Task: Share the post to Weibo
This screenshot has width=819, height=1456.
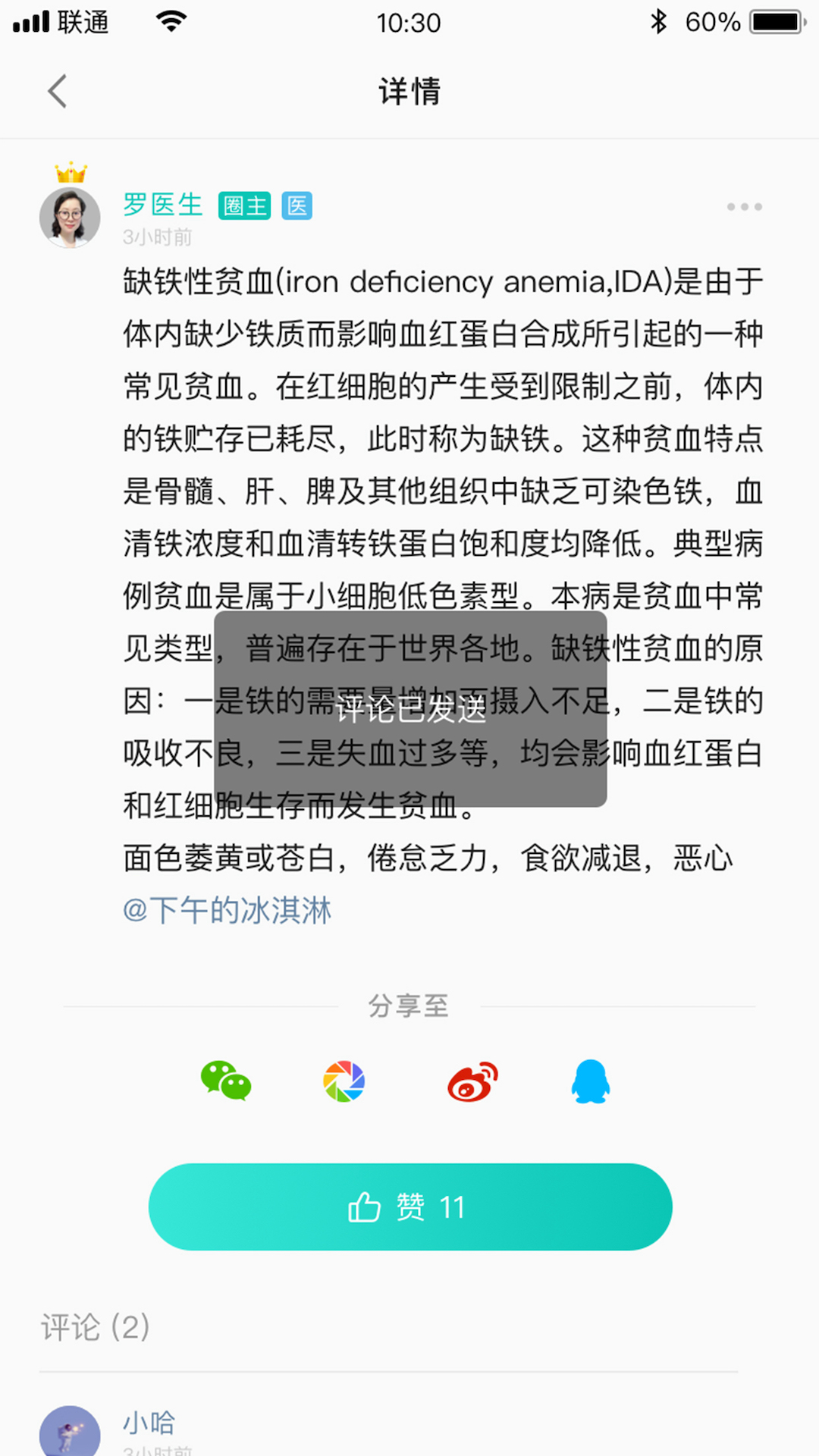Action: [472, 1081]
